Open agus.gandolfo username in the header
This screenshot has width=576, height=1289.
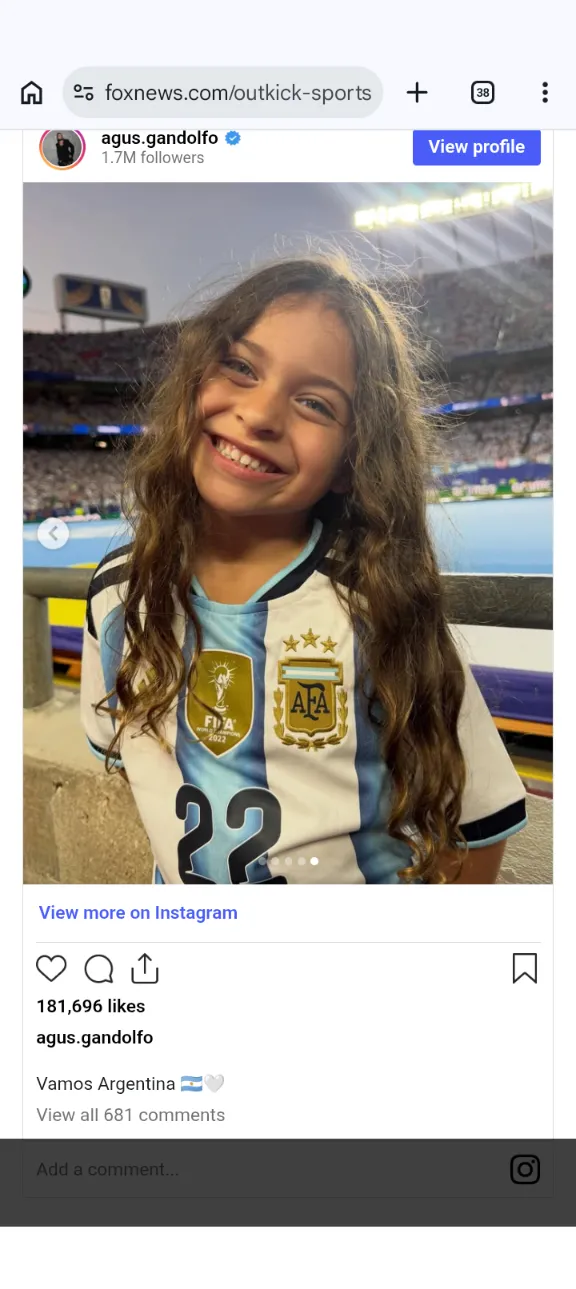(x=159, y=138)
